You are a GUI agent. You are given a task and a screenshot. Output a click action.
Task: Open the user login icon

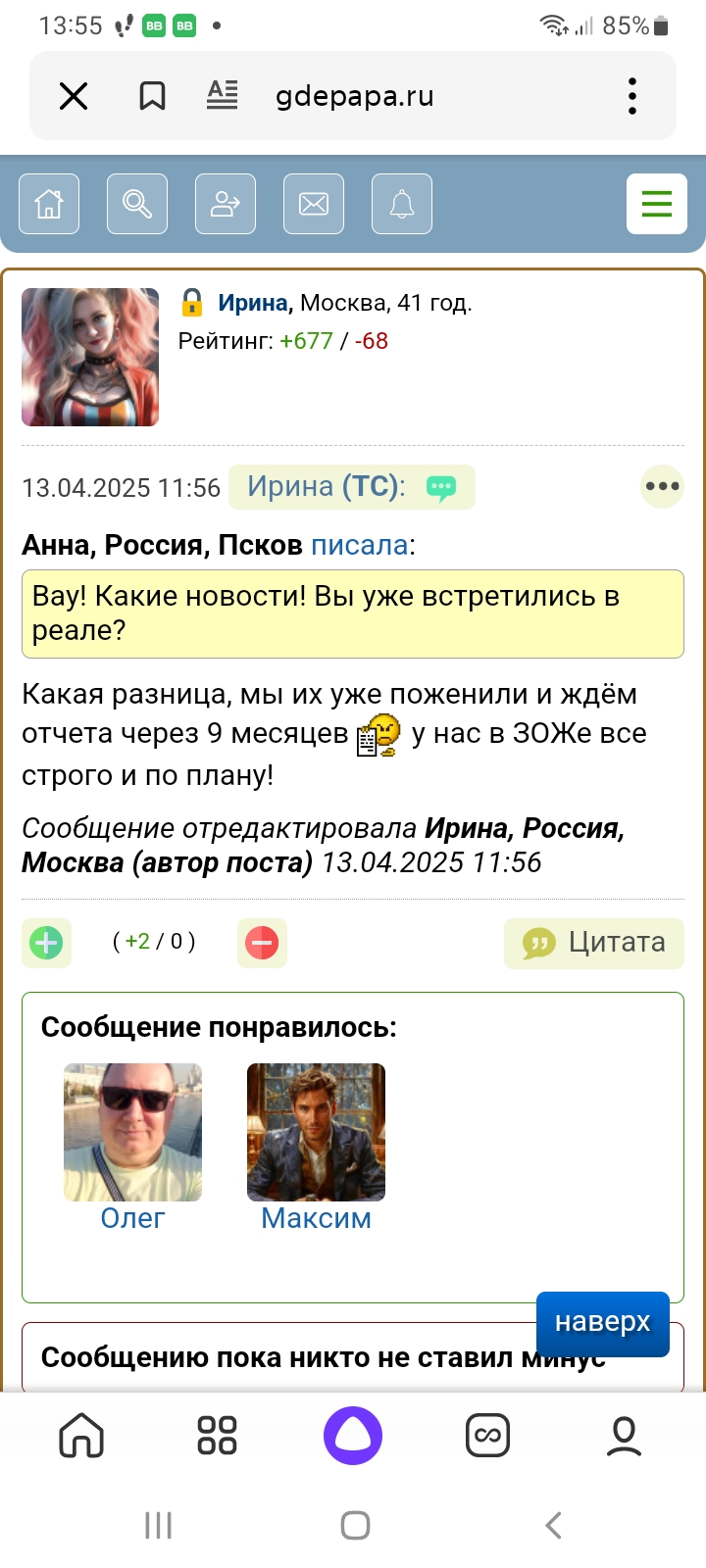coord(226,204)
